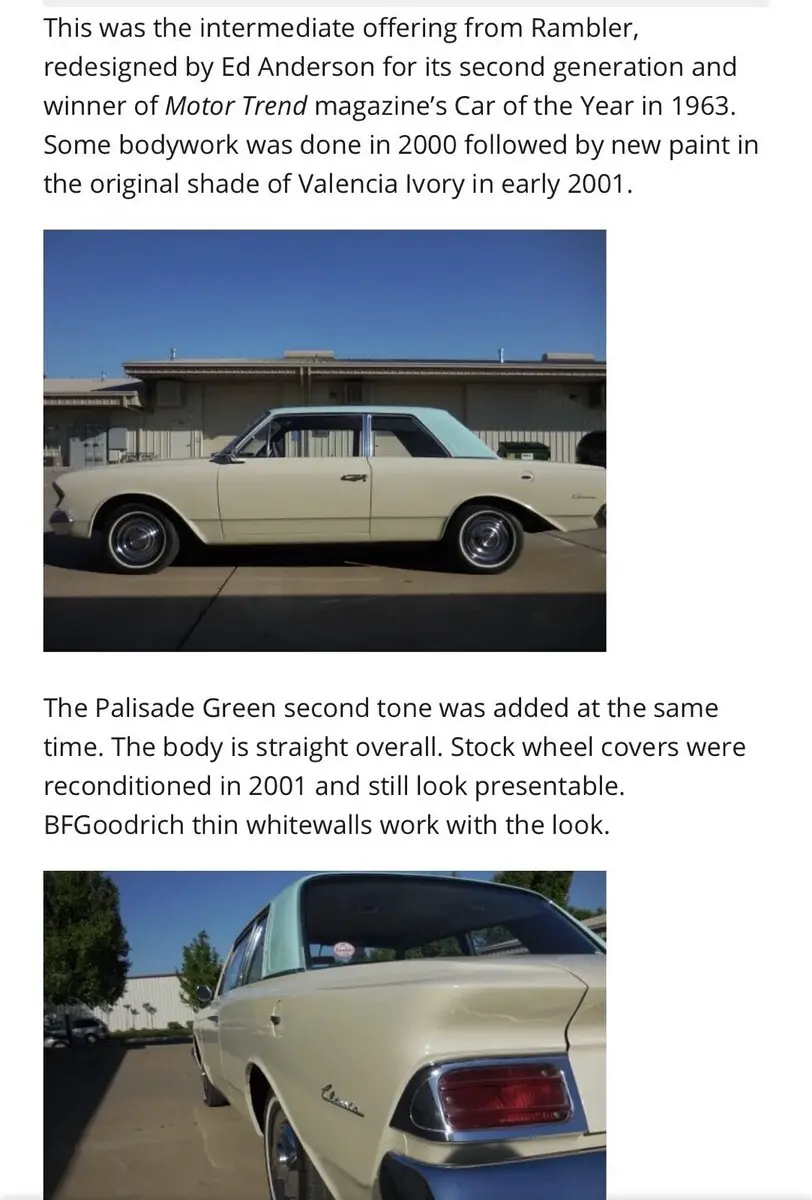Open the side-view photo of the ivory Rambler

click(325, 441)
